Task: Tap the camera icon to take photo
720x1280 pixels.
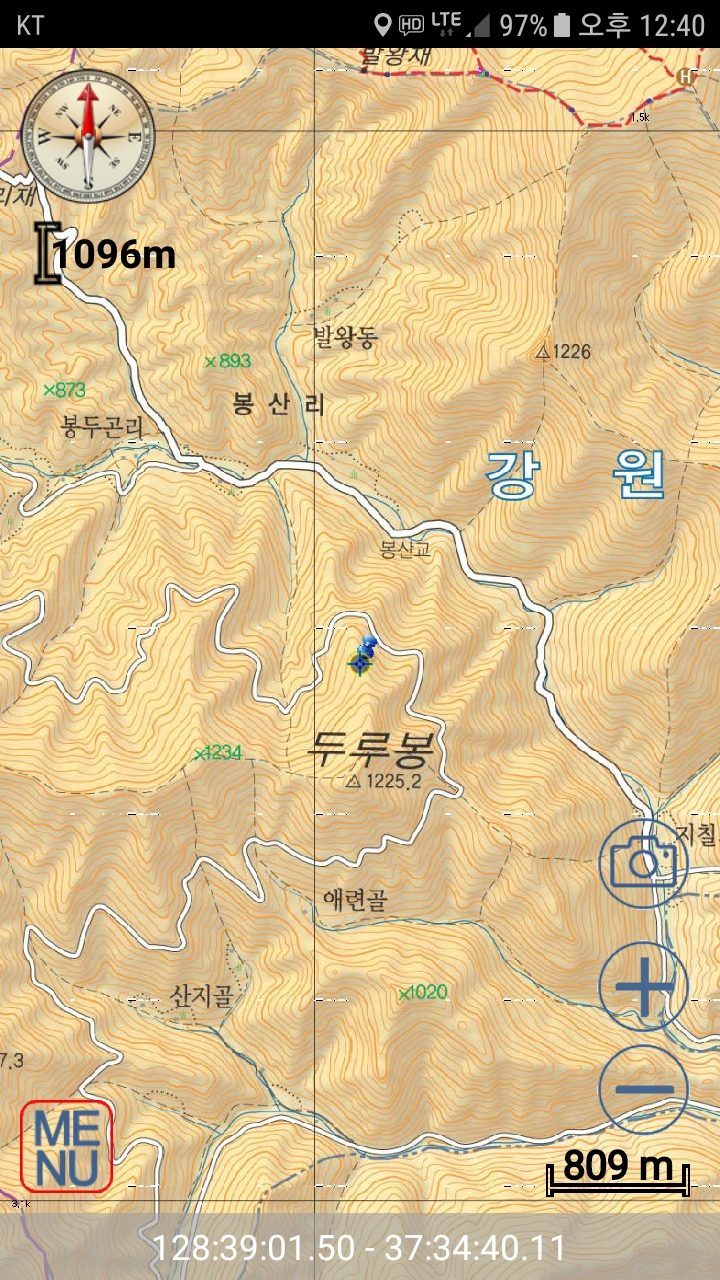Action: [644, 863]
